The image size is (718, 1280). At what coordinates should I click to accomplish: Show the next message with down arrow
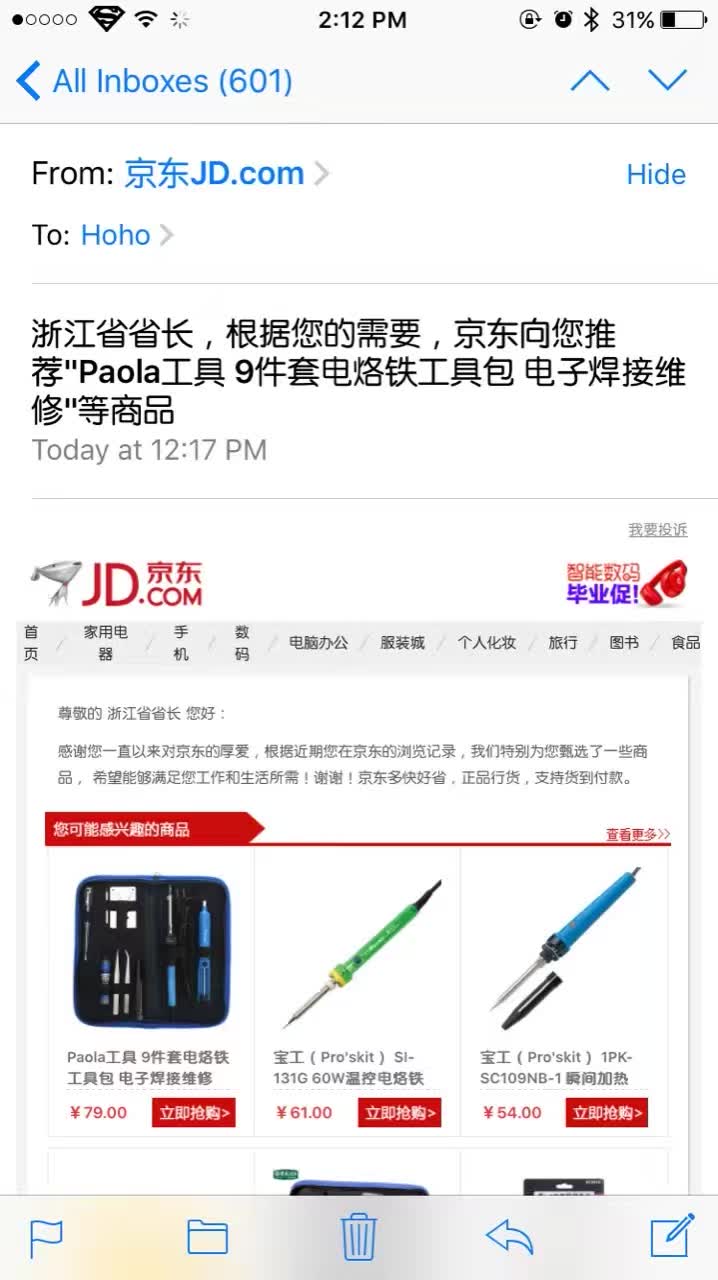(x=668, y=81)
